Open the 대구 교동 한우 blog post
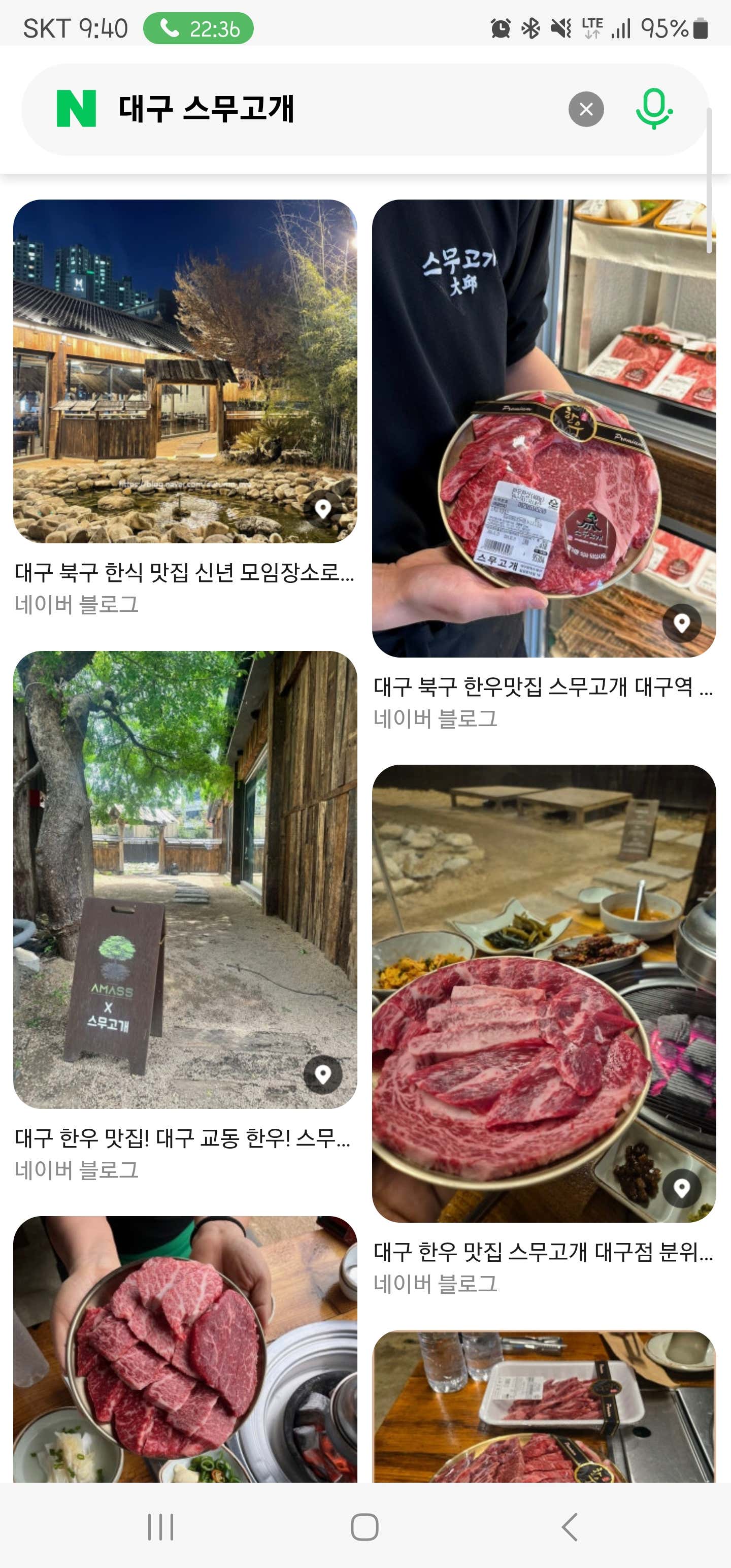The height and width of the screenshot is (1568, 731). pyautogui.click(x=183, y=1138)
